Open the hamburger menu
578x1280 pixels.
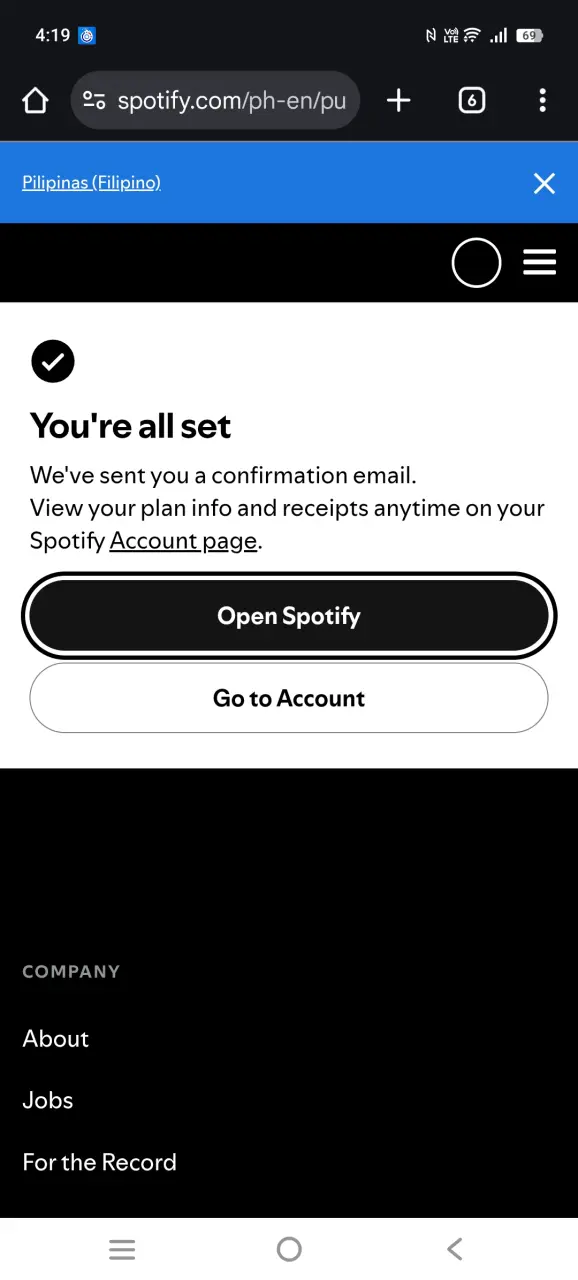[x=540, y=263]
